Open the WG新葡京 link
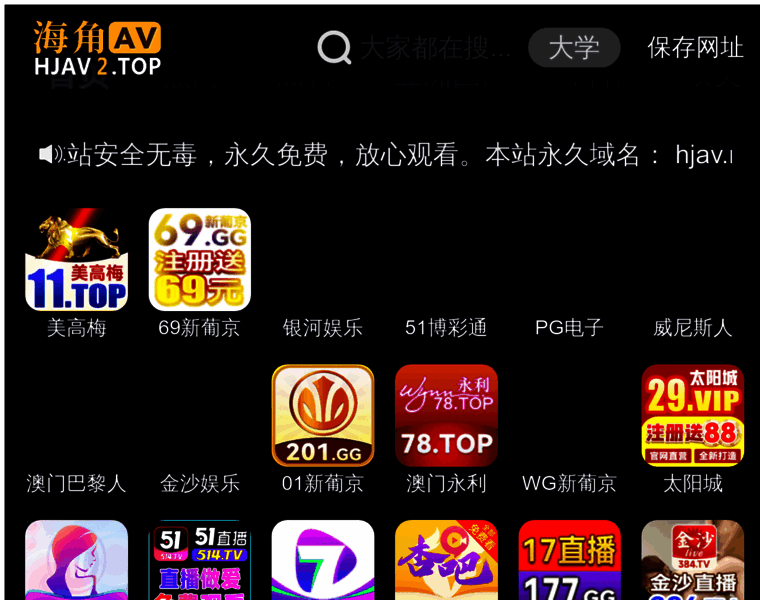The image size is (760, 600). (569, 483)
